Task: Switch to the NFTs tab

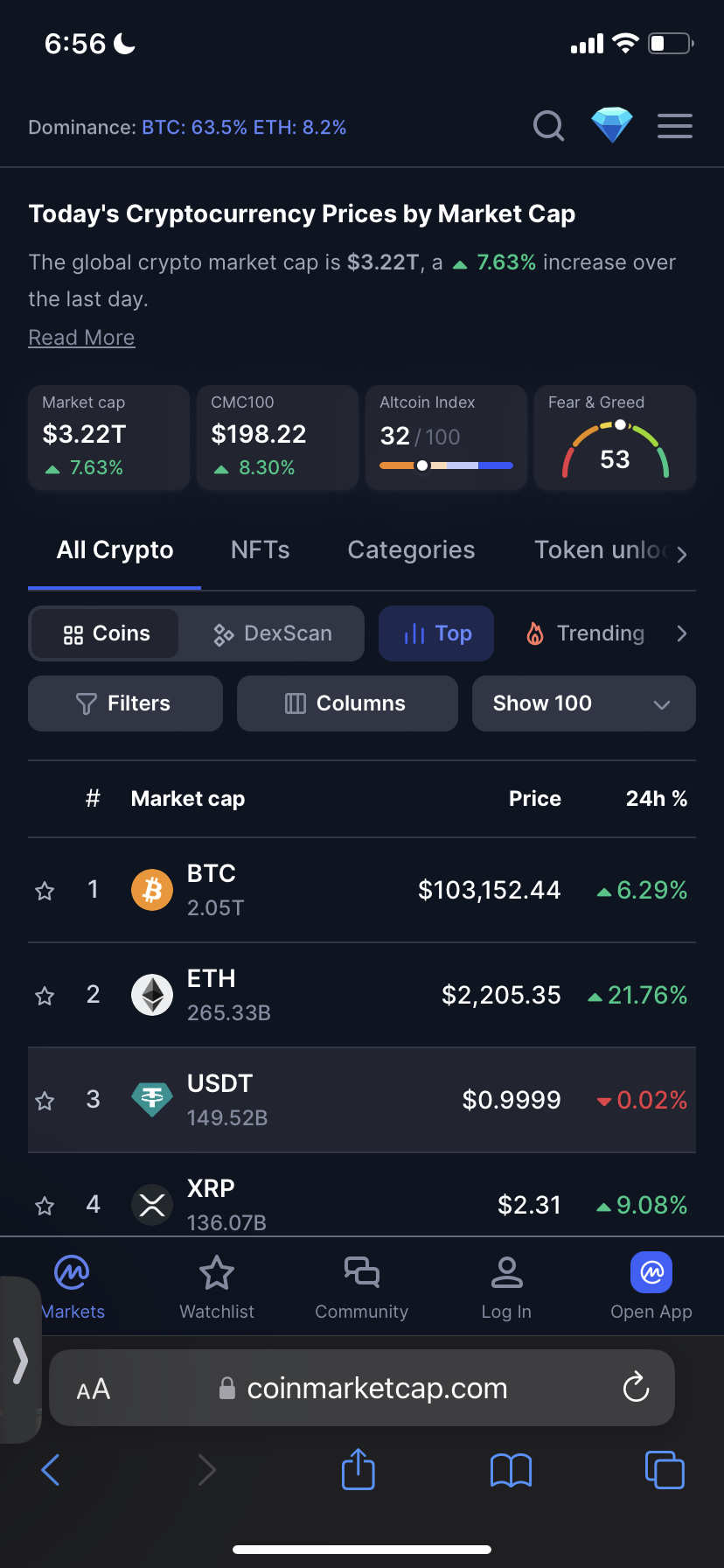Action: tap(260, 549)
